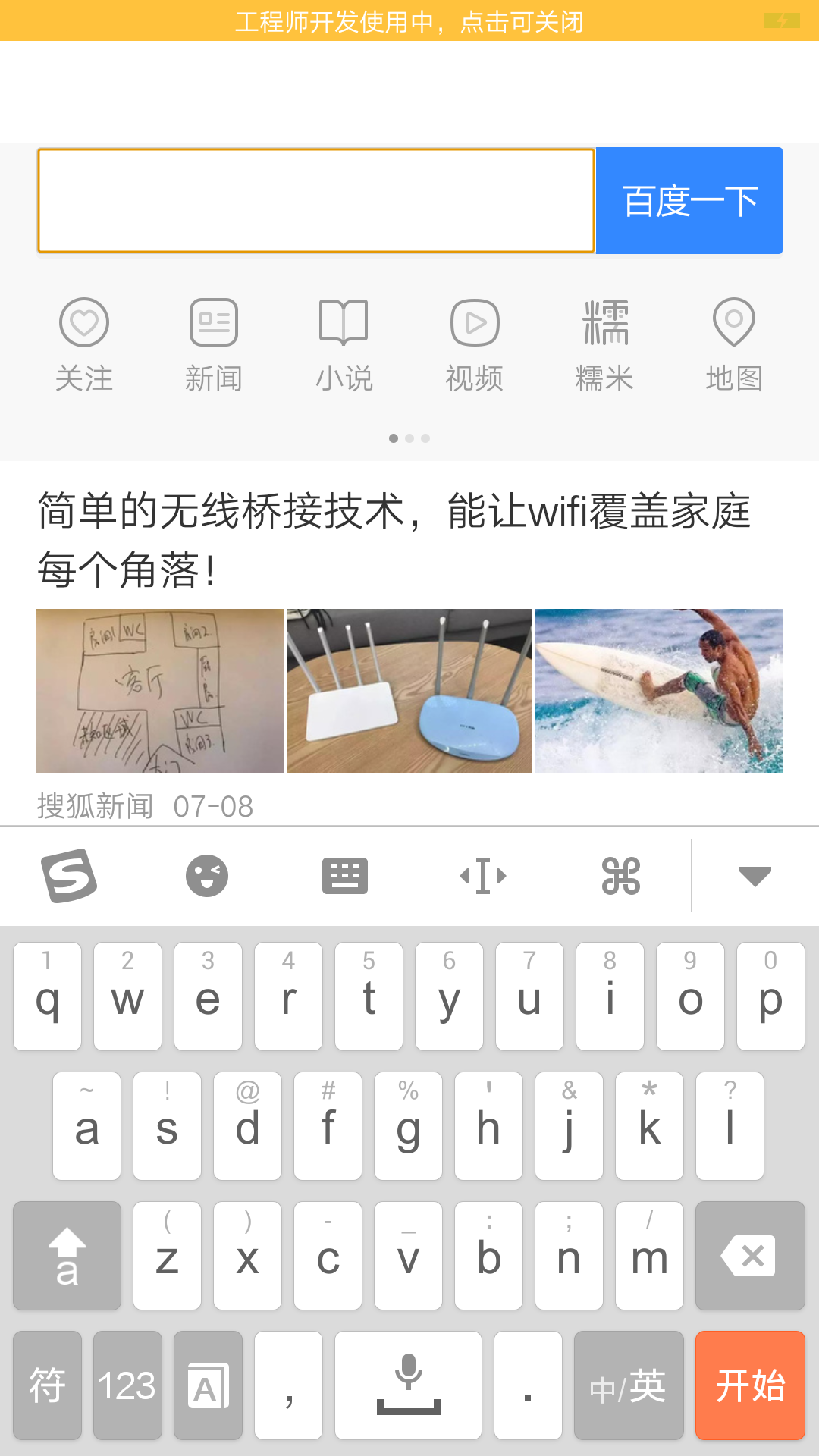The height and width of the screenshot is (1456, 819).
Task: Open the 地图 map shortcut
Action: click(734, 345)
